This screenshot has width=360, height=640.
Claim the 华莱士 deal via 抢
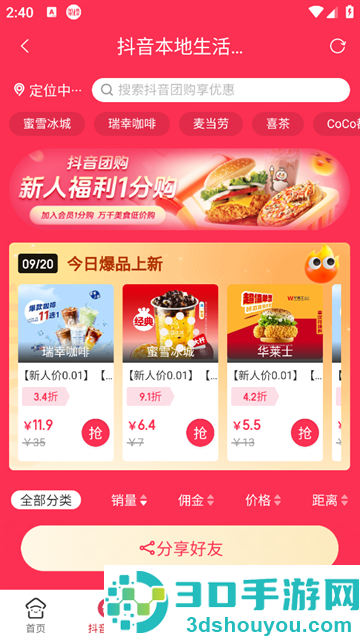click(x=304, y=433)
